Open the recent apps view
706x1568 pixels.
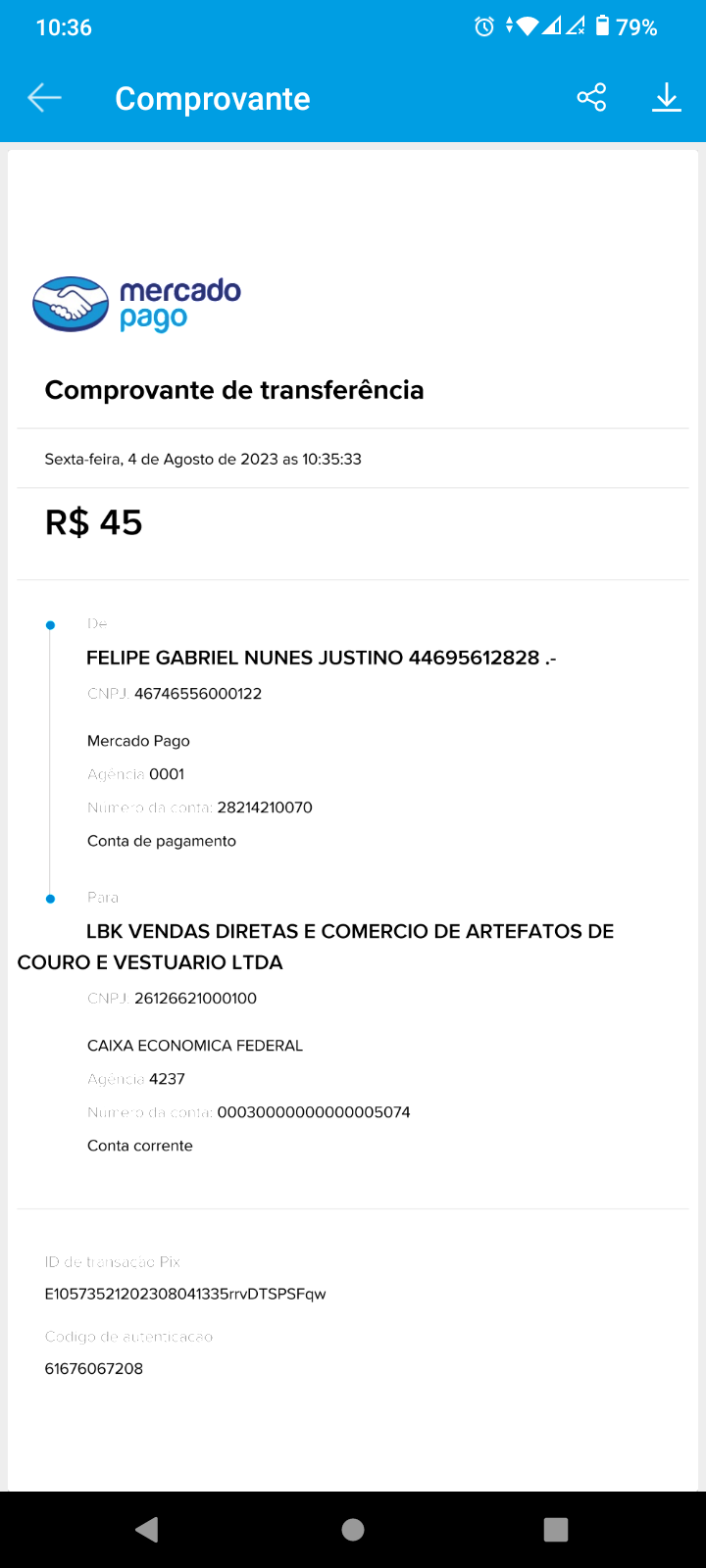click(x=556, y=1530)
